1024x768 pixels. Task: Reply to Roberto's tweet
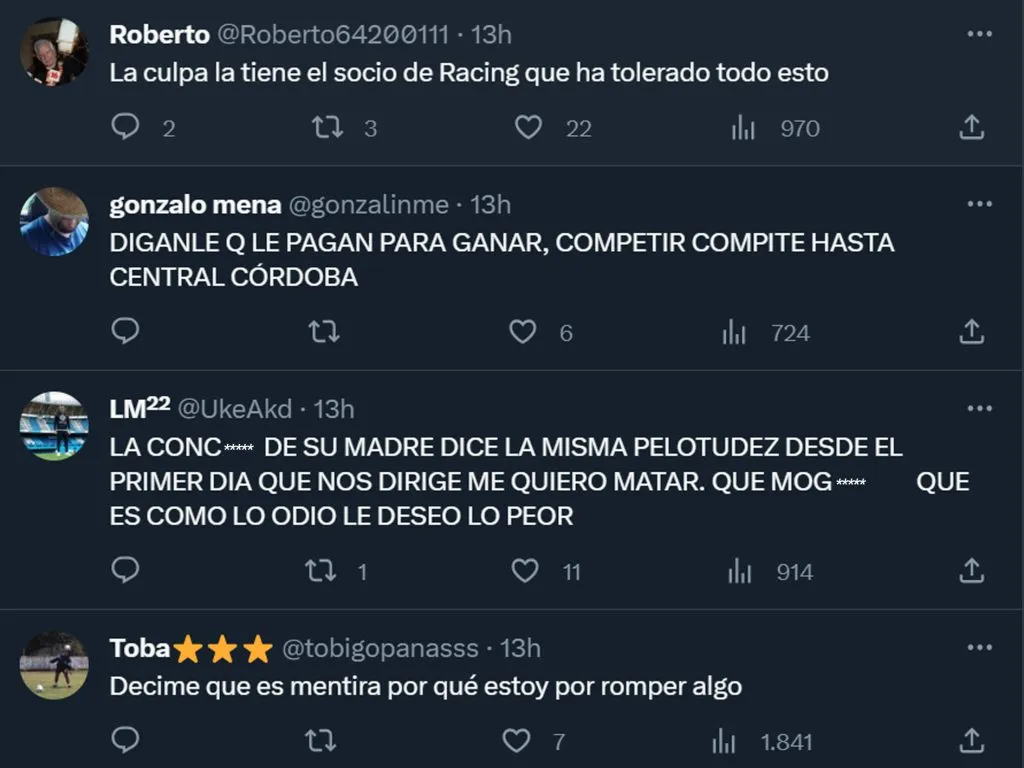pos(125,127)
